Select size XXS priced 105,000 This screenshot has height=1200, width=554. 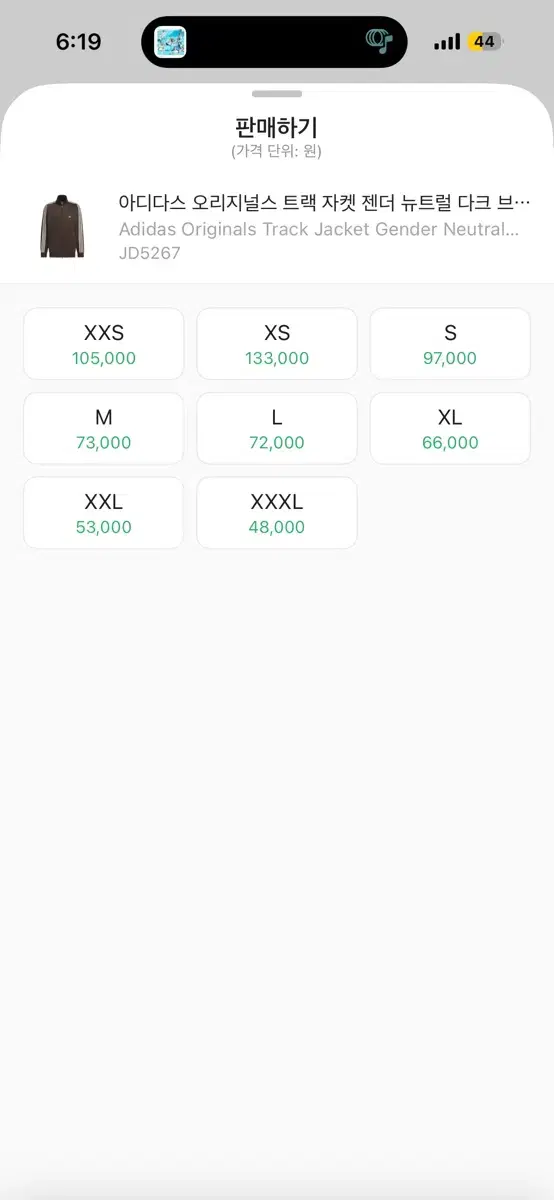coord(103,344)
